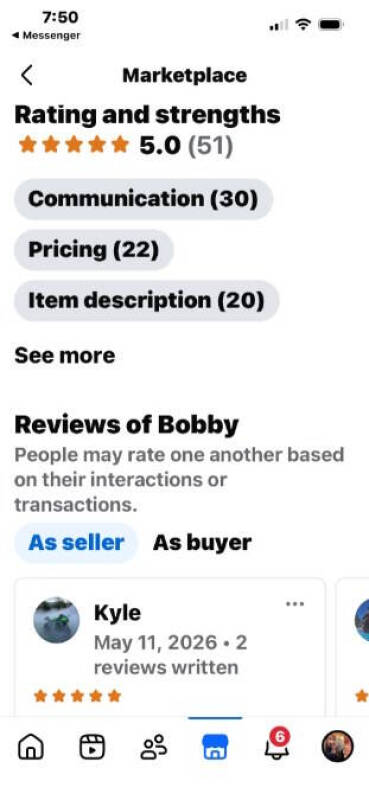Expand strengths with See more
The width and height of the screenshot is (369, 800).
coord(65,356)
